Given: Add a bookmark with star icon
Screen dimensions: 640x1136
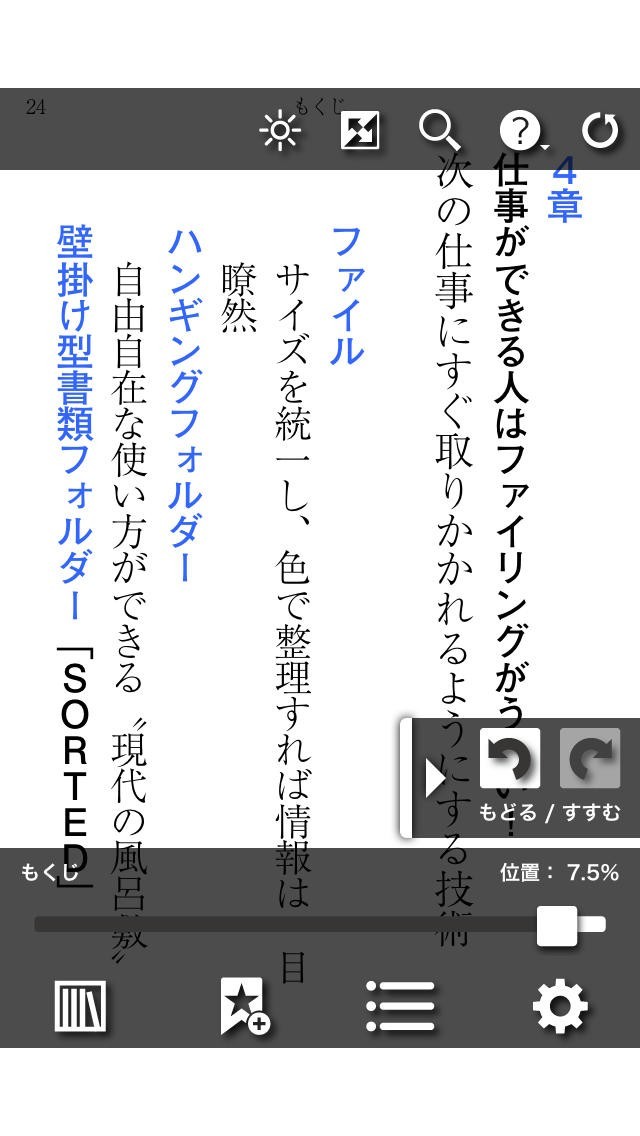Looking at the screenshot, I should [x=245, y=1006].
